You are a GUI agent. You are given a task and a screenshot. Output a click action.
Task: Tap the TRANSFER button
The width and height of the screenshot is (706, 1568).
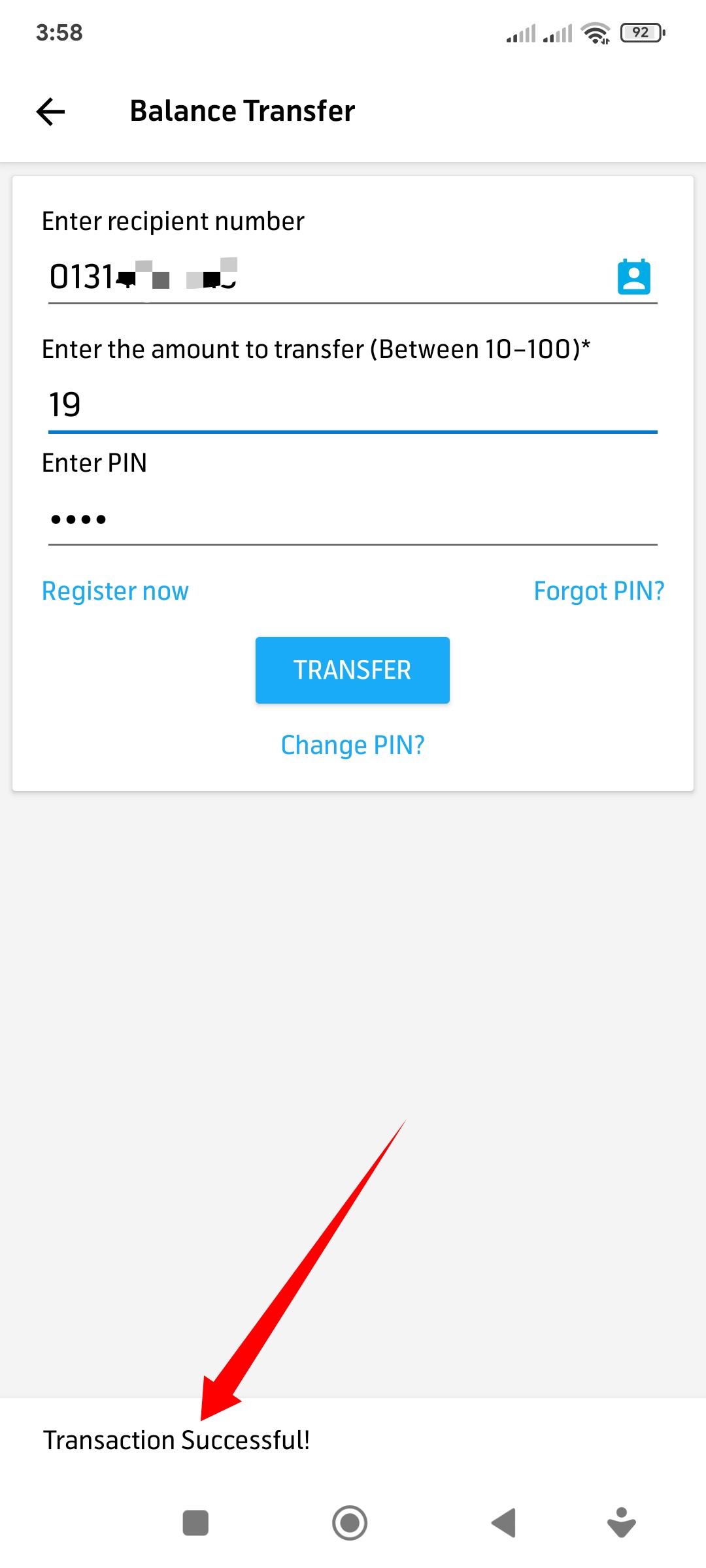coord(352,670)
